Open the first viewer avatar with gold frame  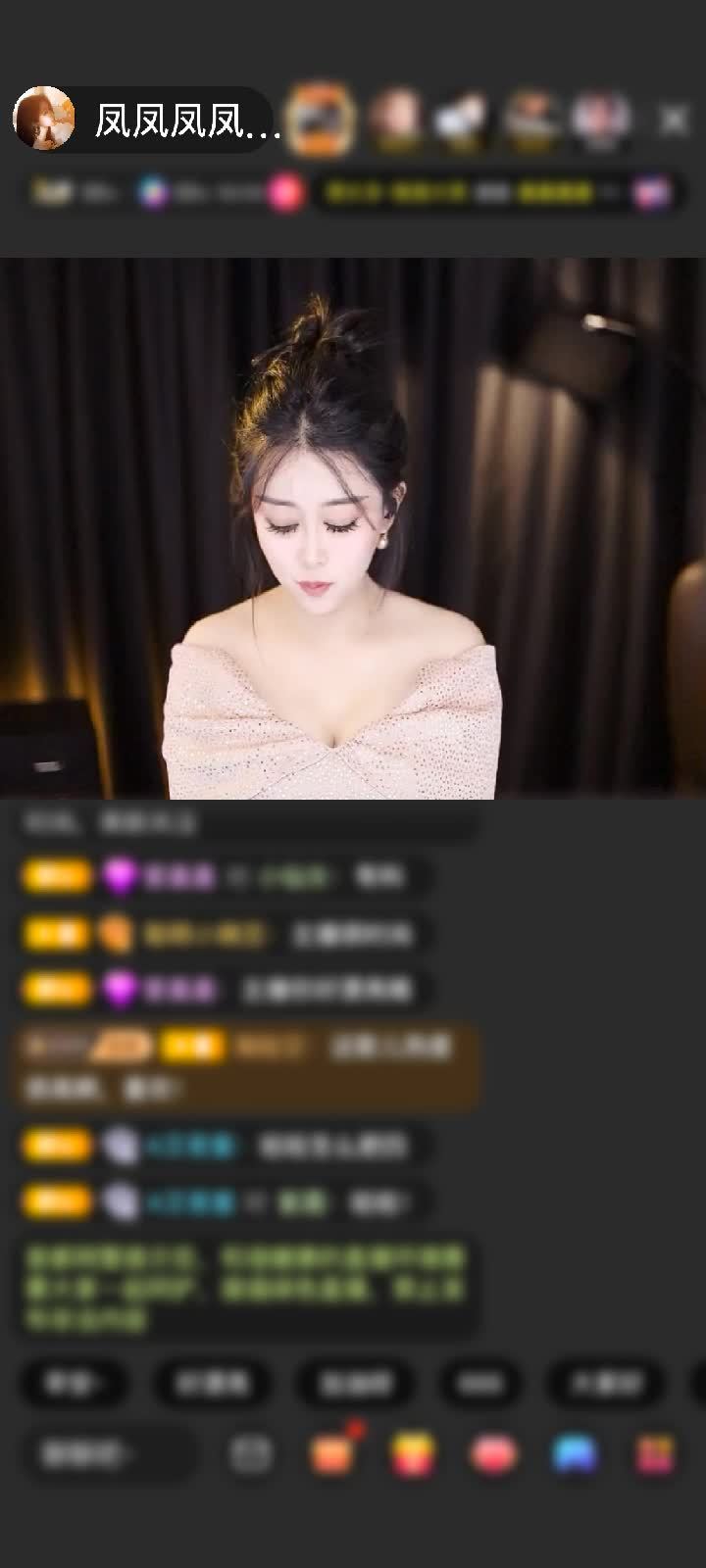click(323, 119)
